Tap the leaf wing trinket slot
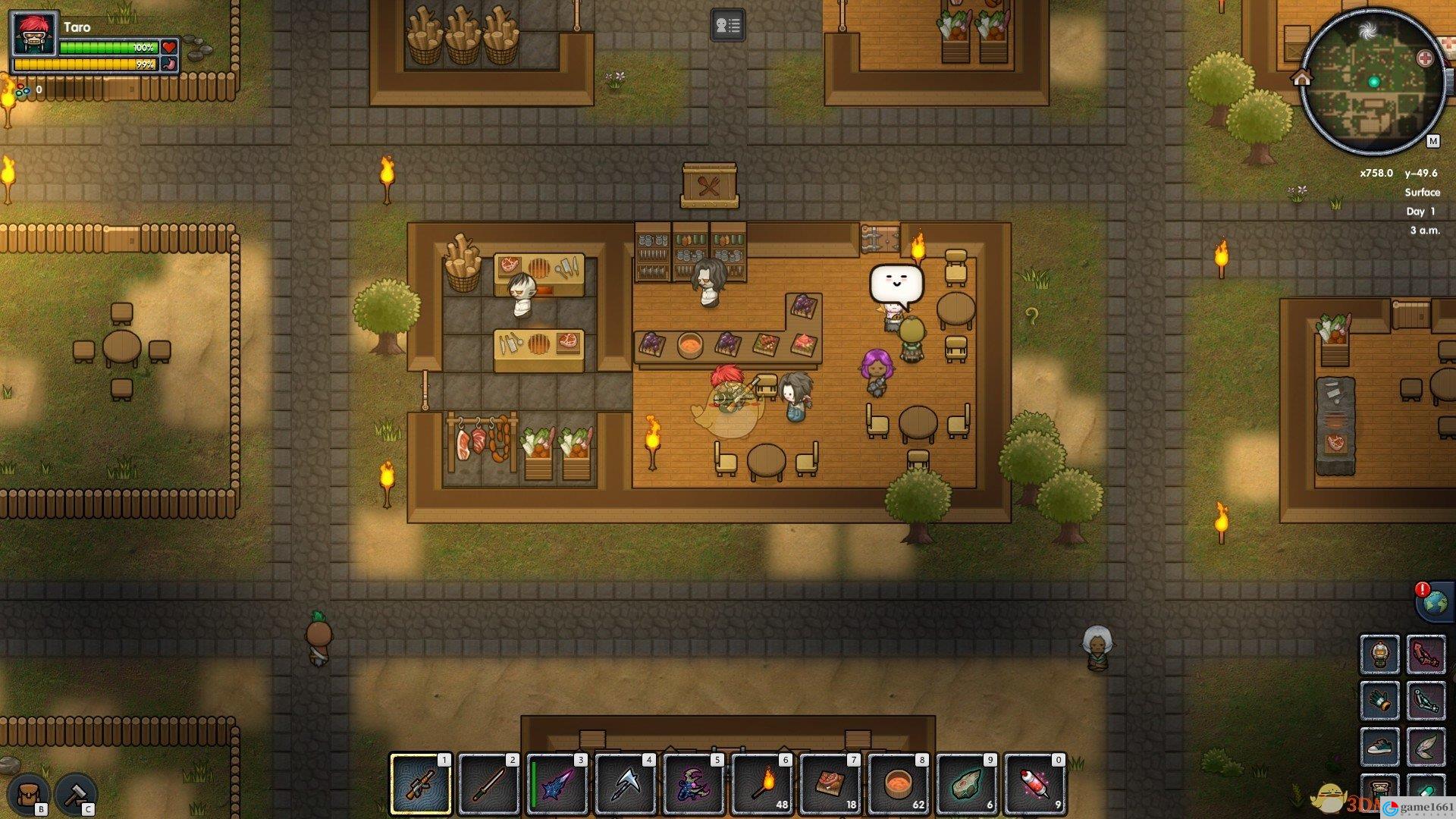 pyautogui.click(x=1426, y=748)
